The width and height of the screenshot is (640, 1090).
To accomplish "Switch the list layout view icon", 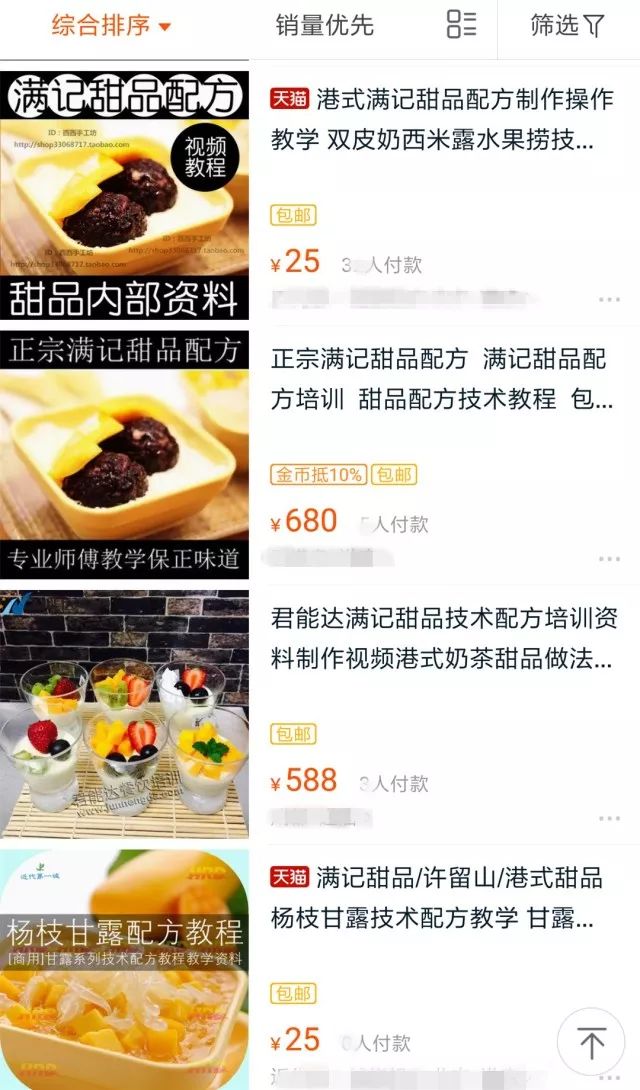I will pos(461,25).
